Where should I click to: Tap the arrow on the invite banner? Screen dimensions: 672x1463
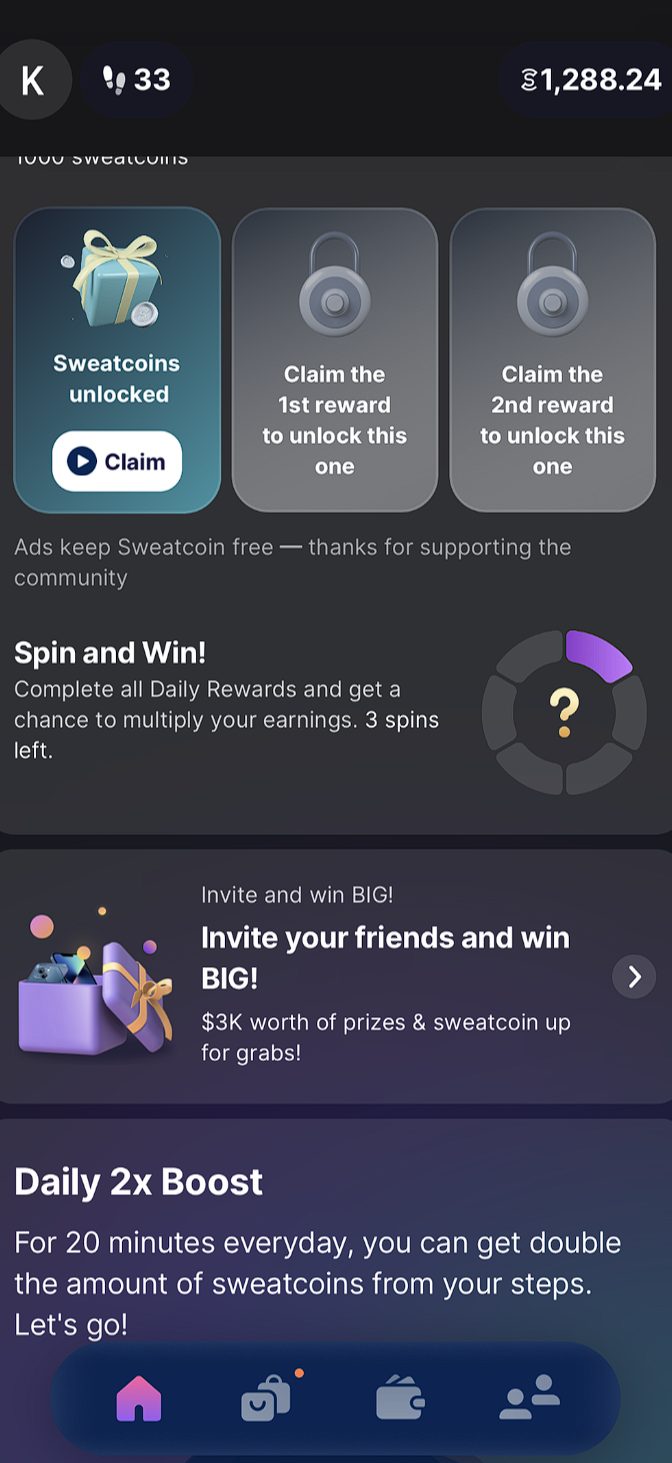[x=635, y=977]
